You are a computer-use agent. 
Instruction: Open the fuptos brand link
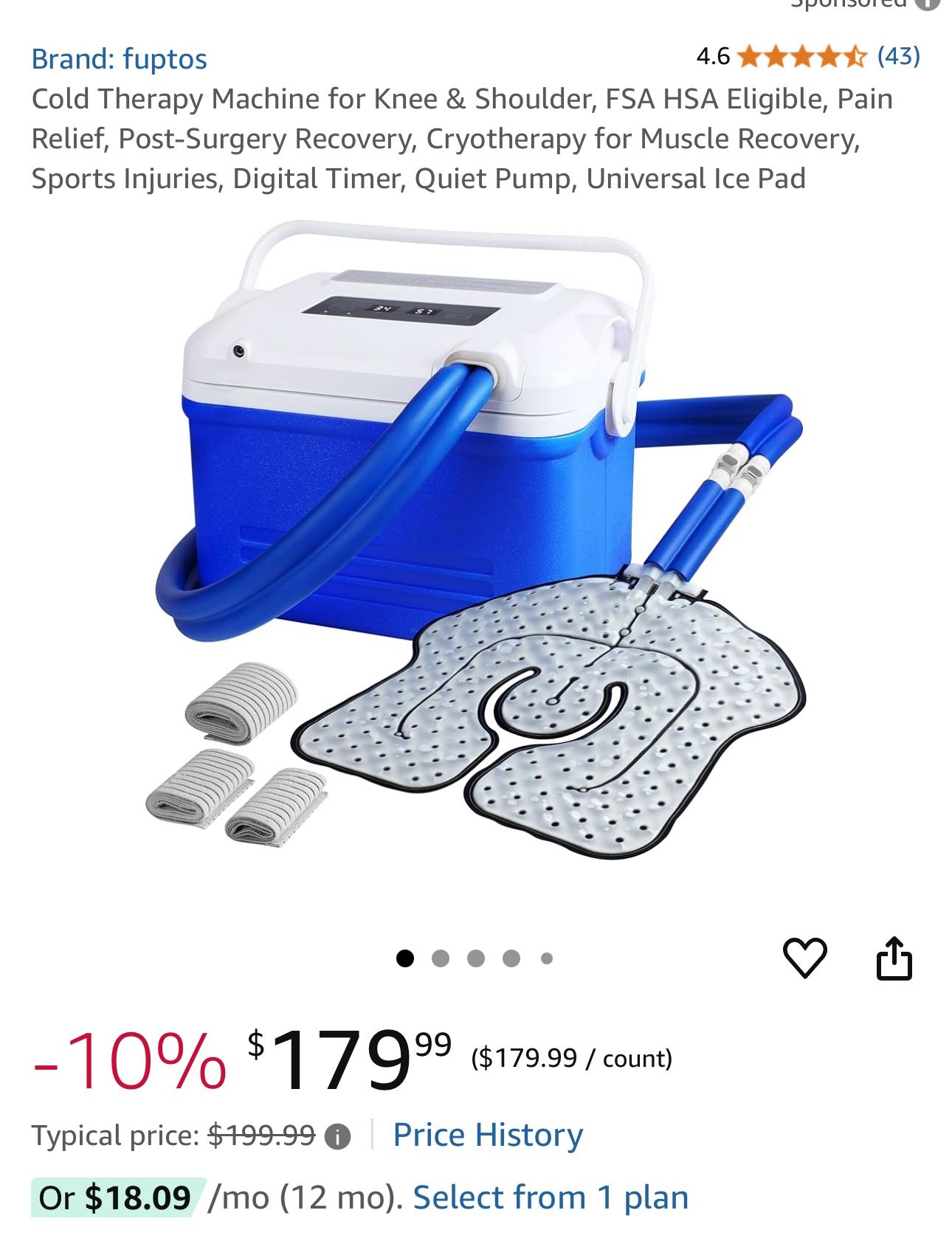(x=119, y=59)
